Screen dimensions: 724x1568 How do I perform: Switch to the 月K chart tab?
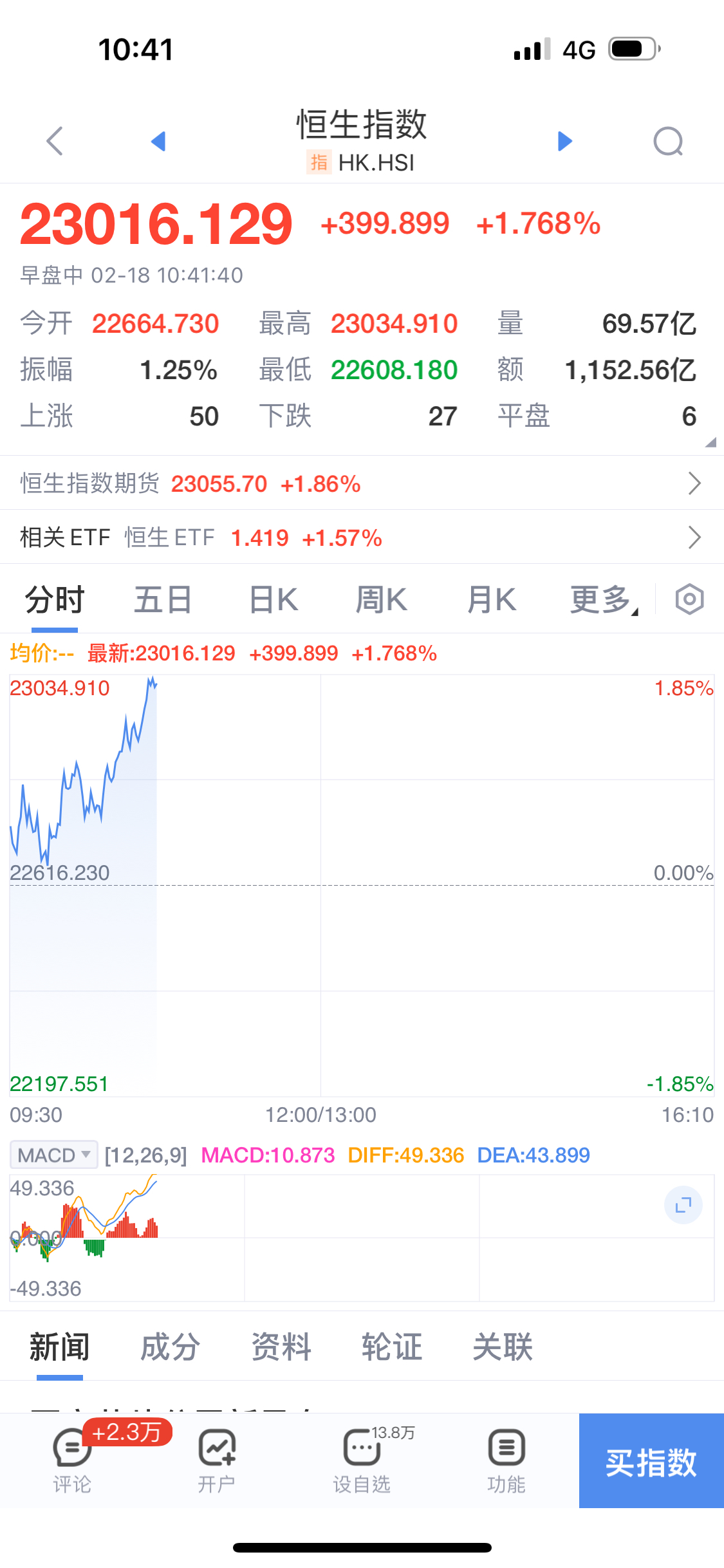492,601
